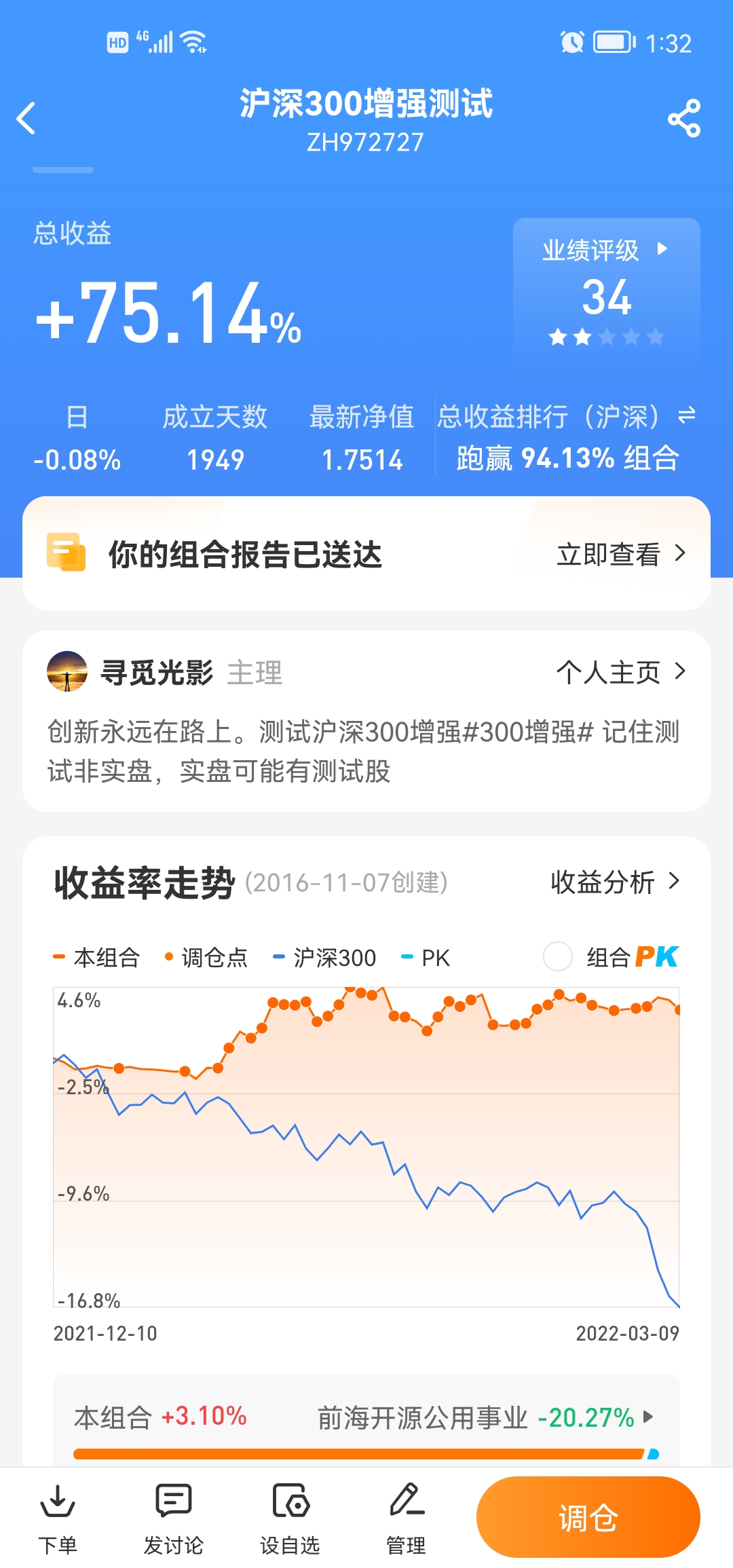
Task: Tap the orange 调仓 button
Action: pos(588,1517)
